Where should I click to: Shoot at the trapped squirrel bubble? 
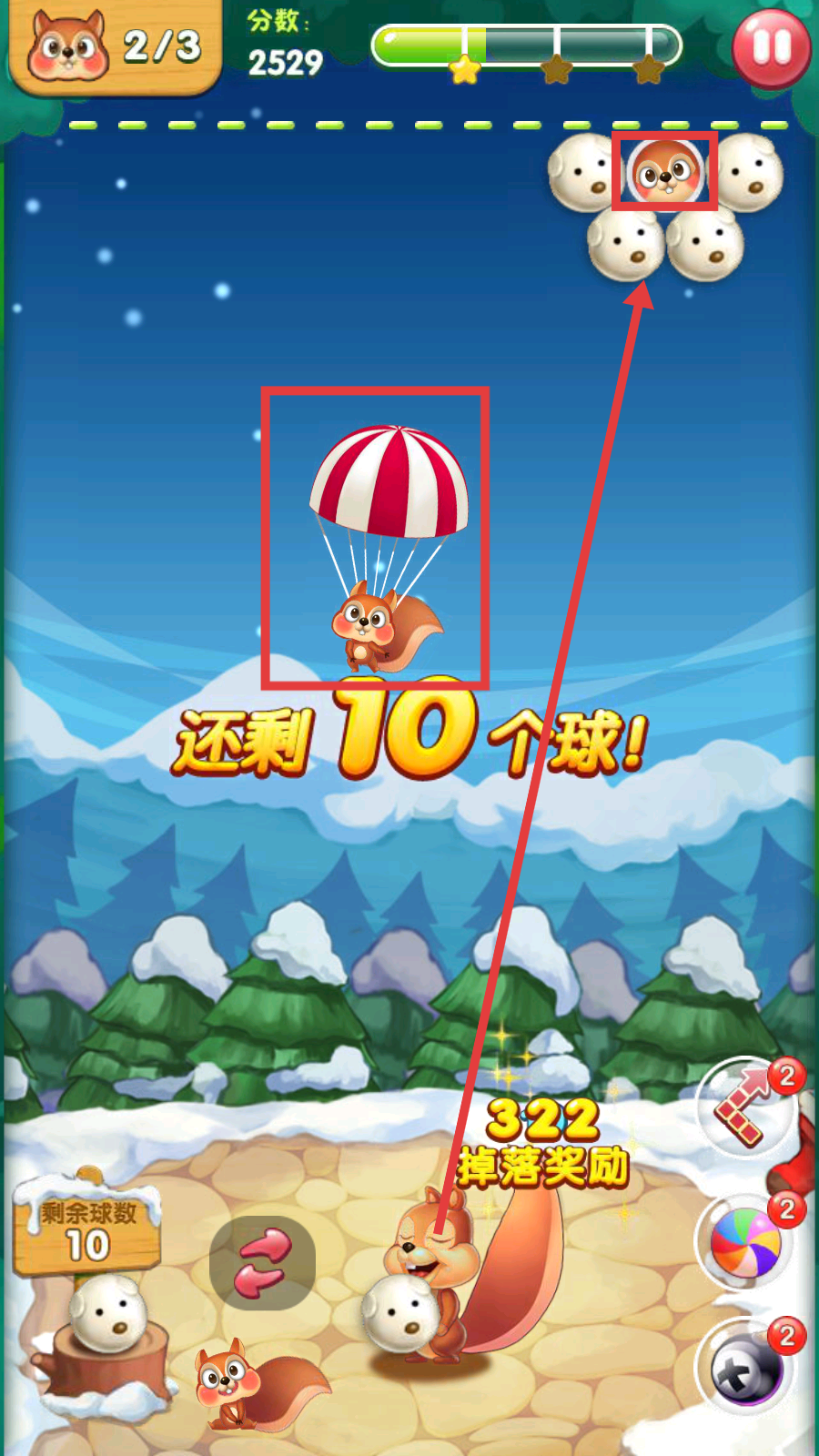tap(666, 171)
